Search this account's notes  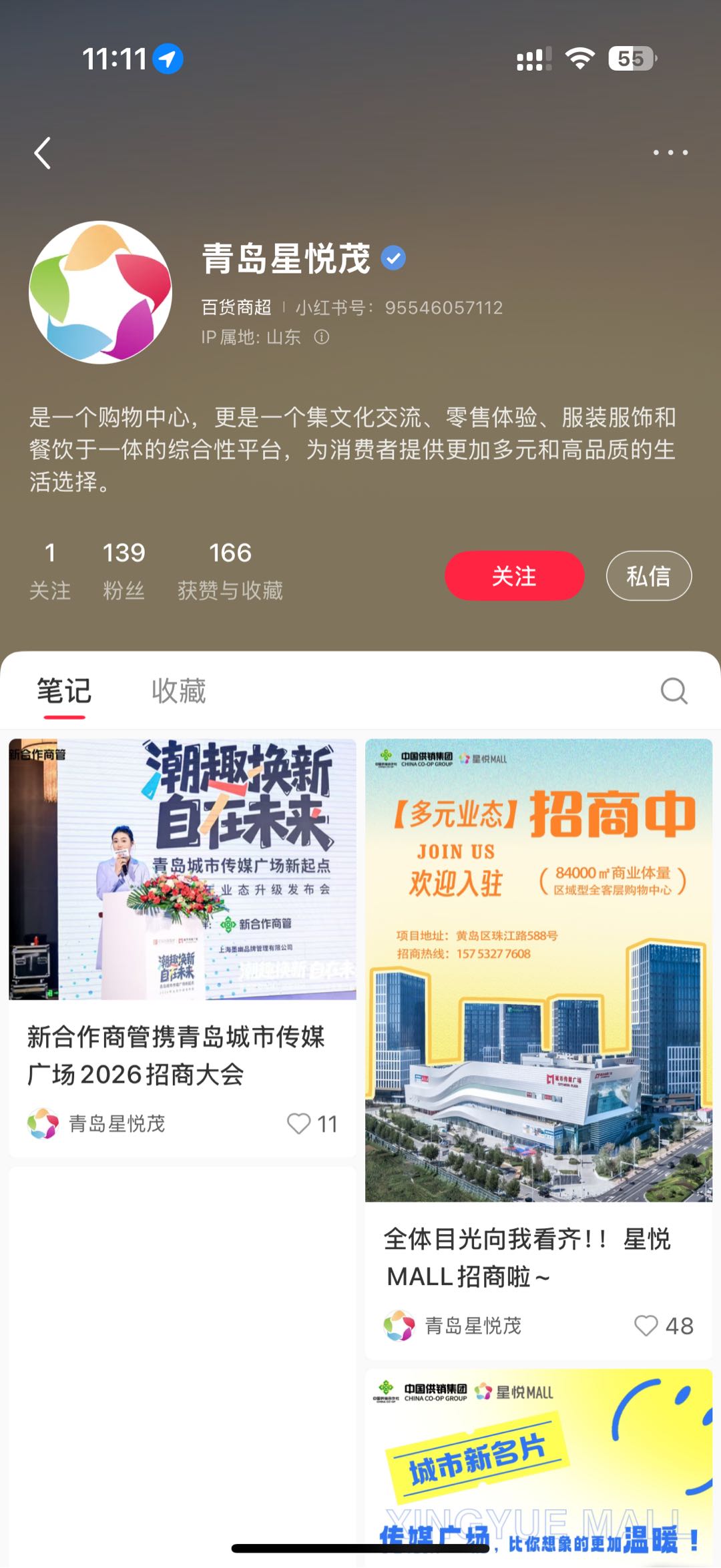(674, 691)
